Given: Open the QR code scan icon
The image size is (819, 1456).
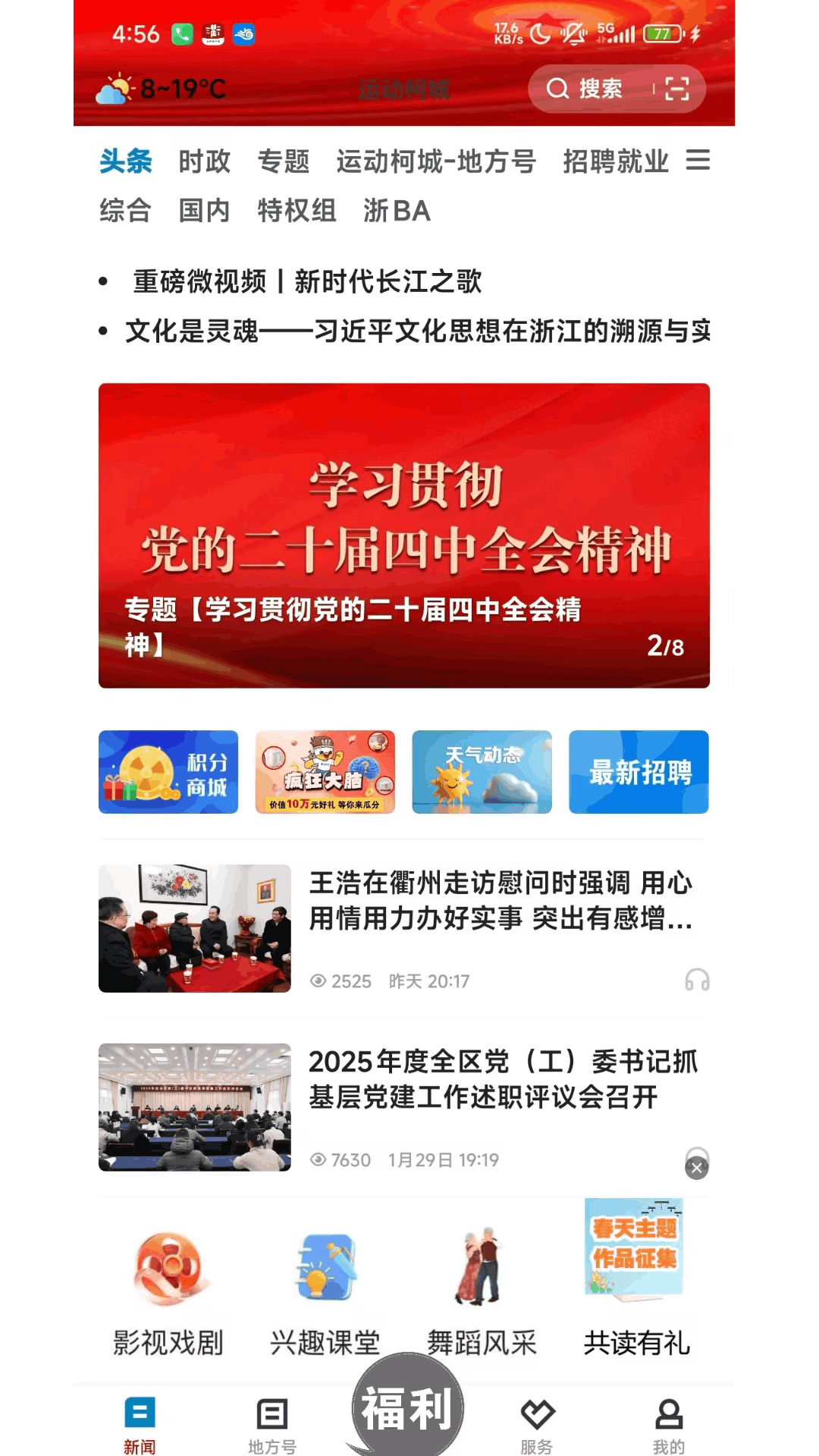Looking at the screenshot, I should tap(673, 89).
